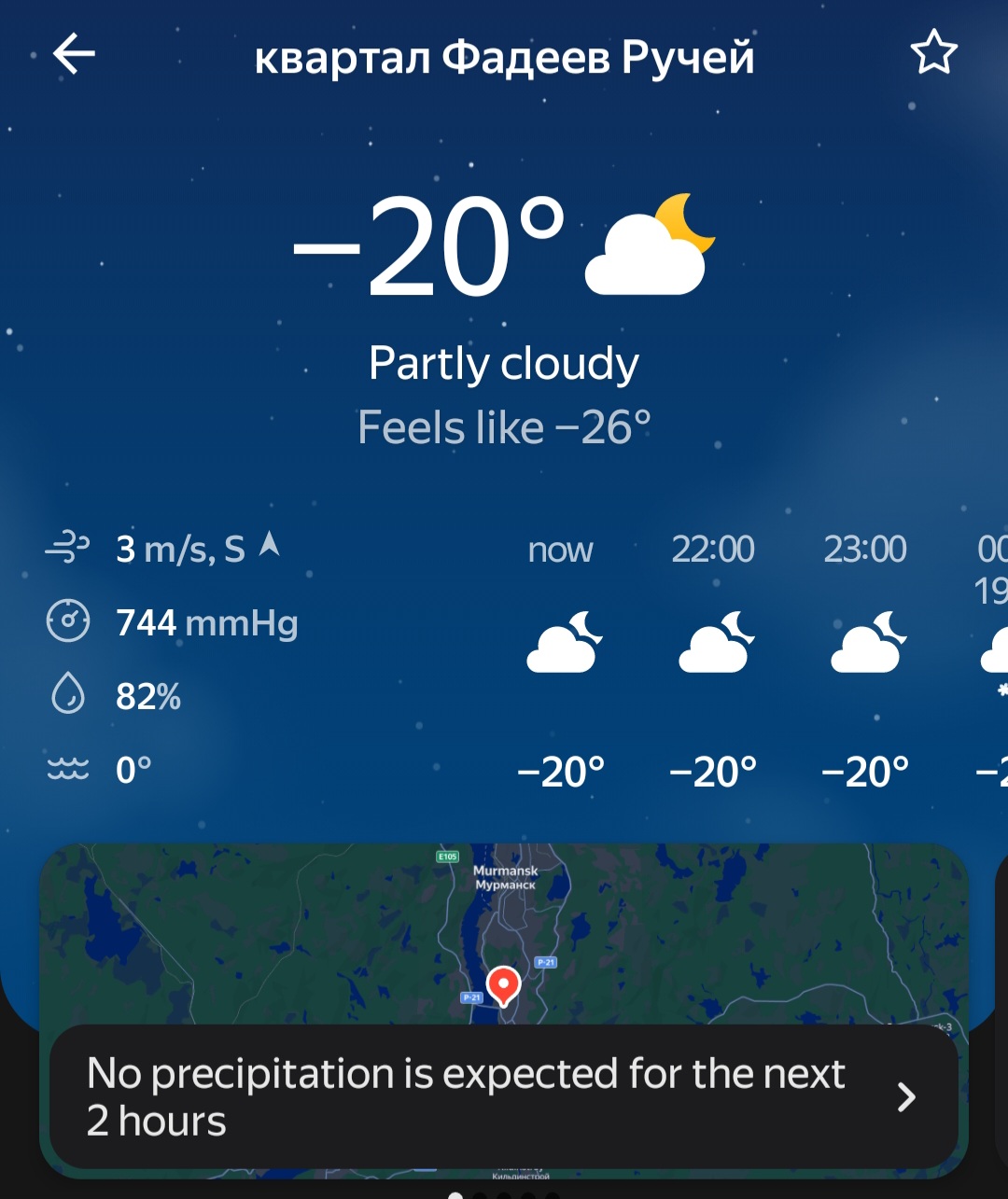The image size is (1008, 1199).
Task: Select the 23:00 hourly forecast
Action: tap(865, 658)
